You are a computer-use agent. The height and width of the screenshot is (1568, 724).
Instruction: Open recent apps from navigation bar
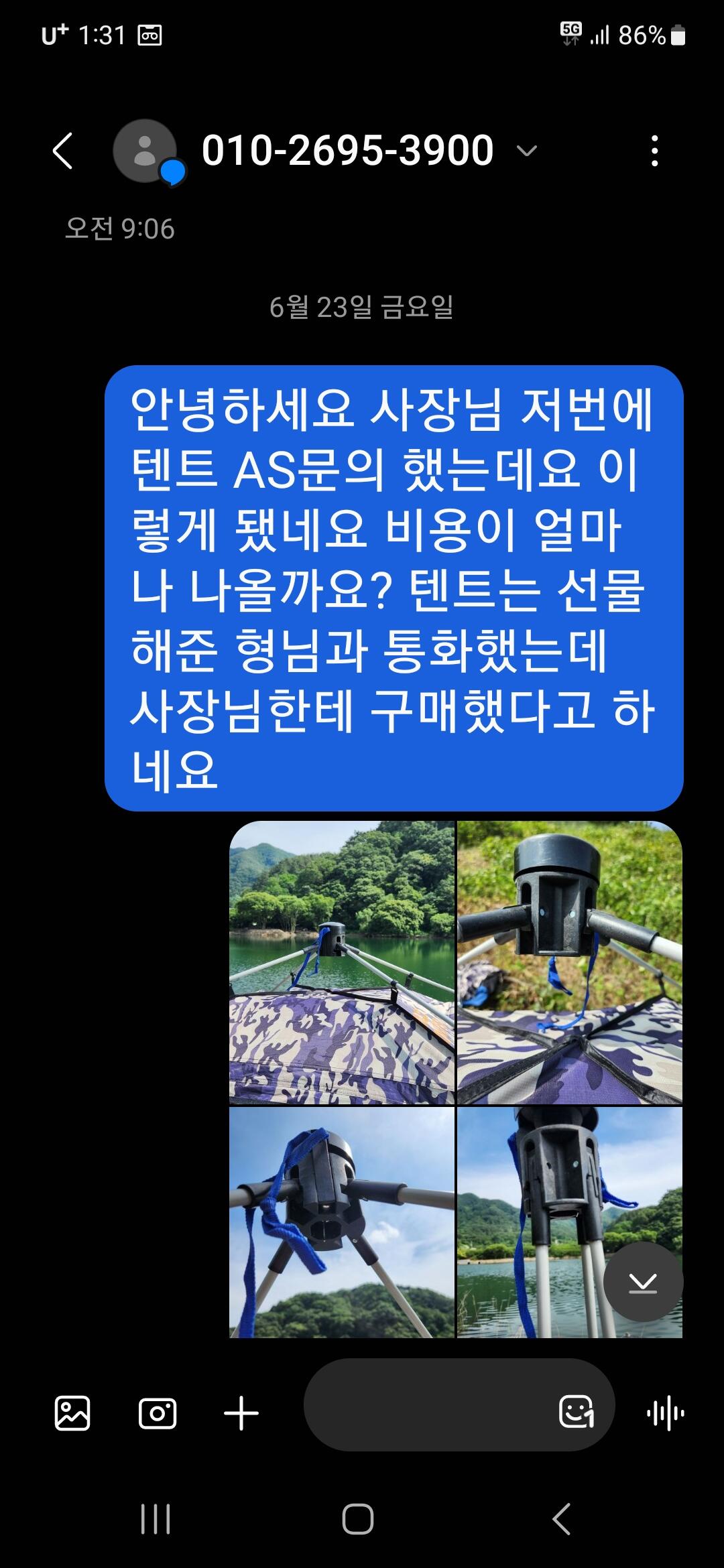[x=156, y=1518]
